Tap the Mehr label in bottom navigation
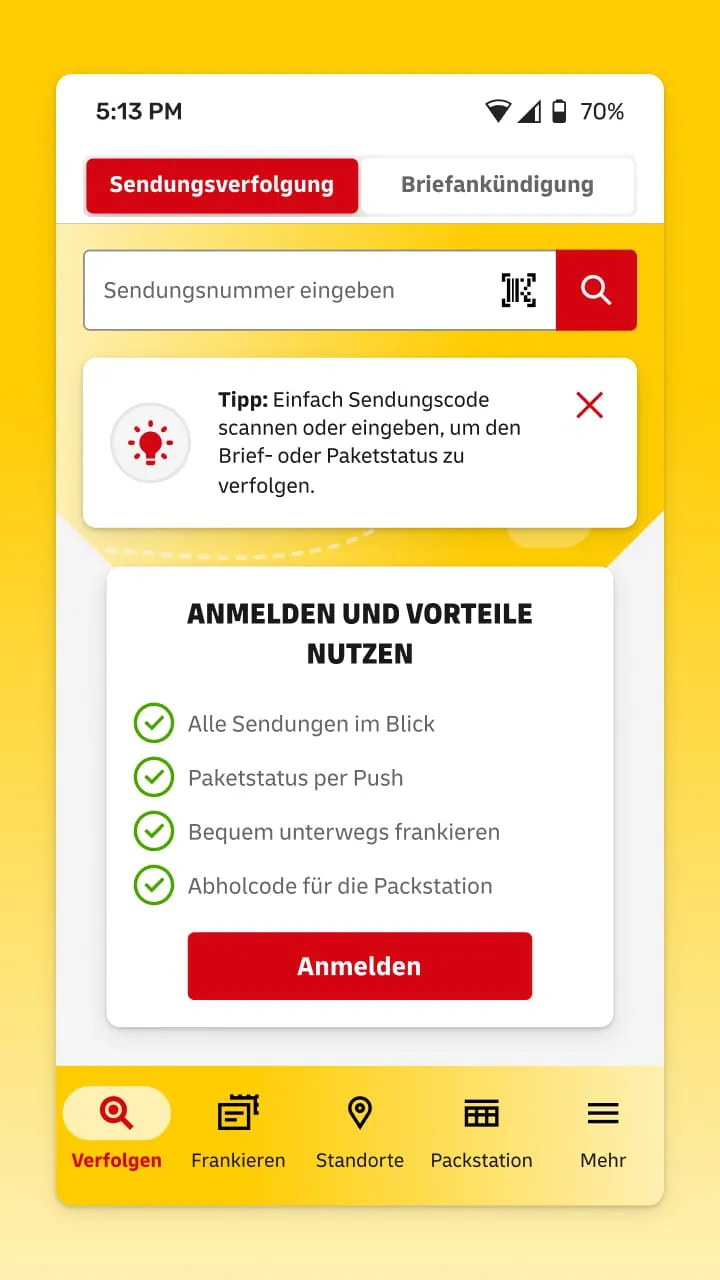720x1280 pixels. (602, 1160)
